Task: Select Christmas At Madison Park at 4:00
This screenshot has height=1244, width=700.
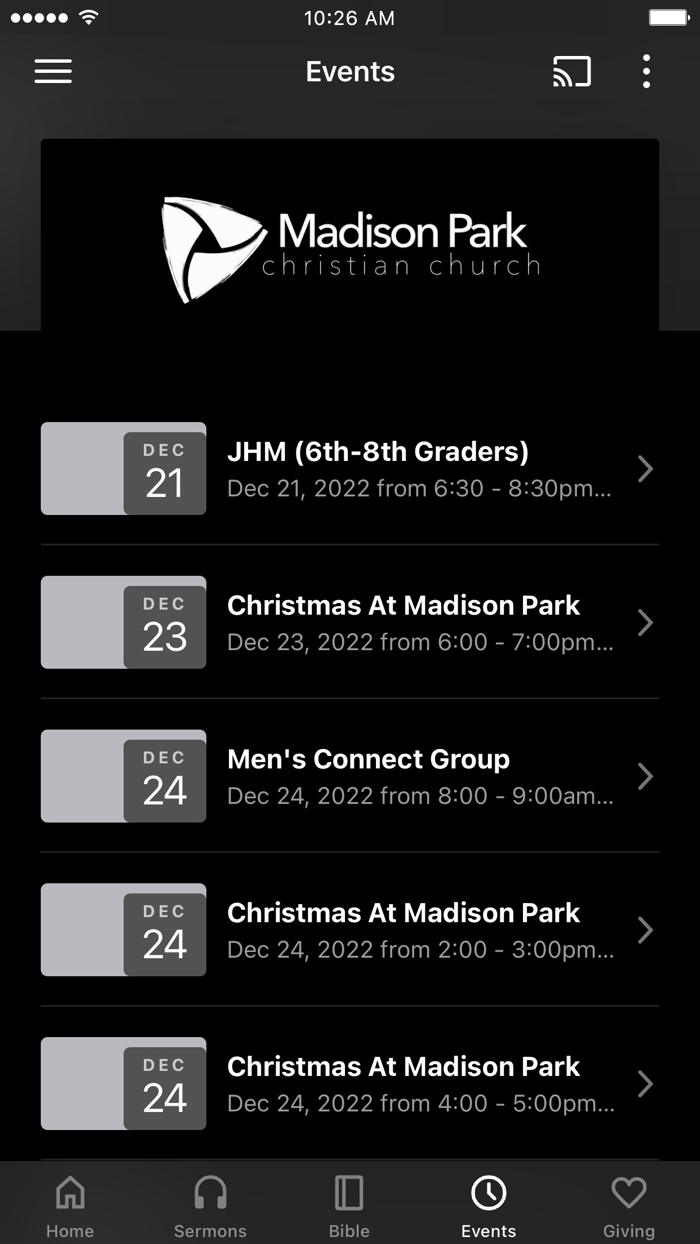Action: click(350, 1084)
